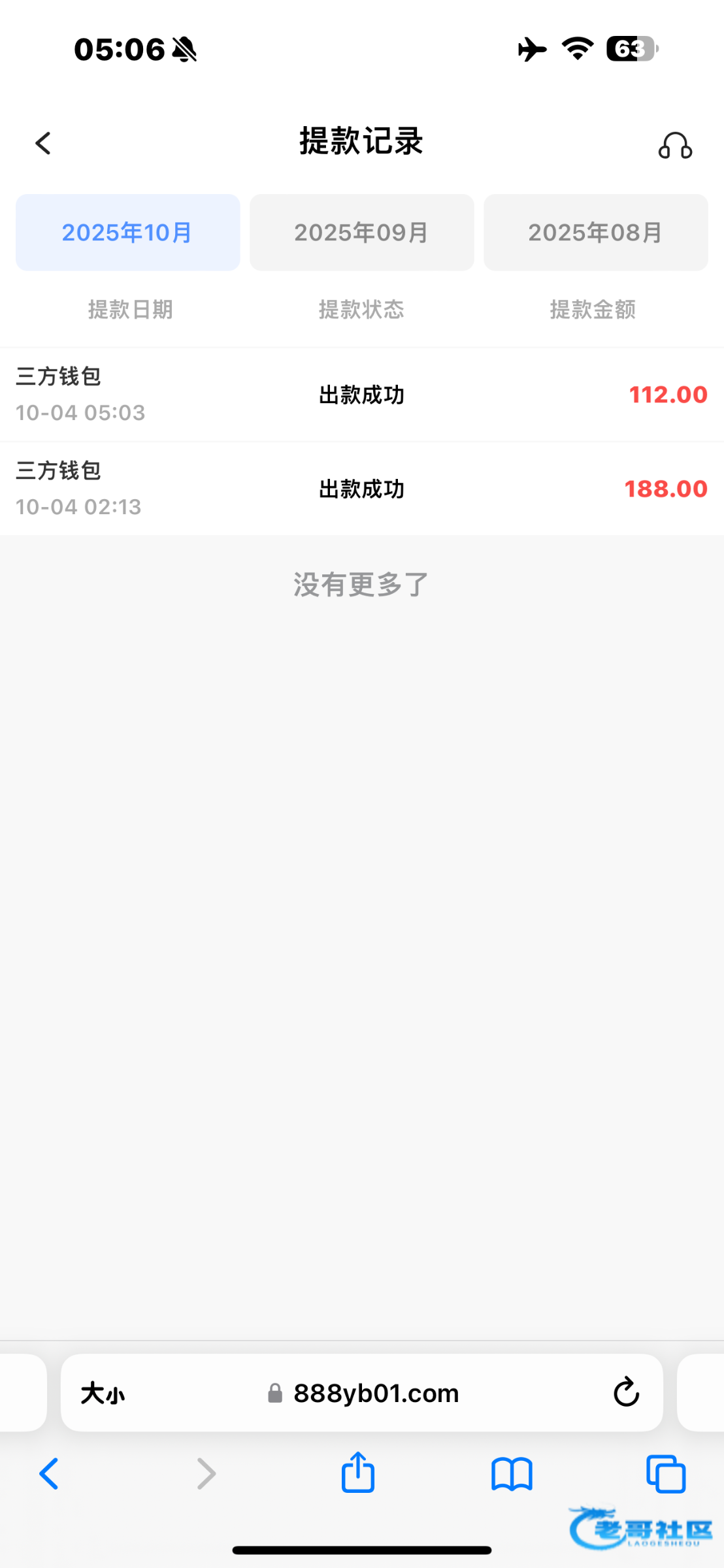Viewport: 724px width, 1568px height.
Task: Open the 188.00 withdrawal record
Action: (x=361, y=489)
